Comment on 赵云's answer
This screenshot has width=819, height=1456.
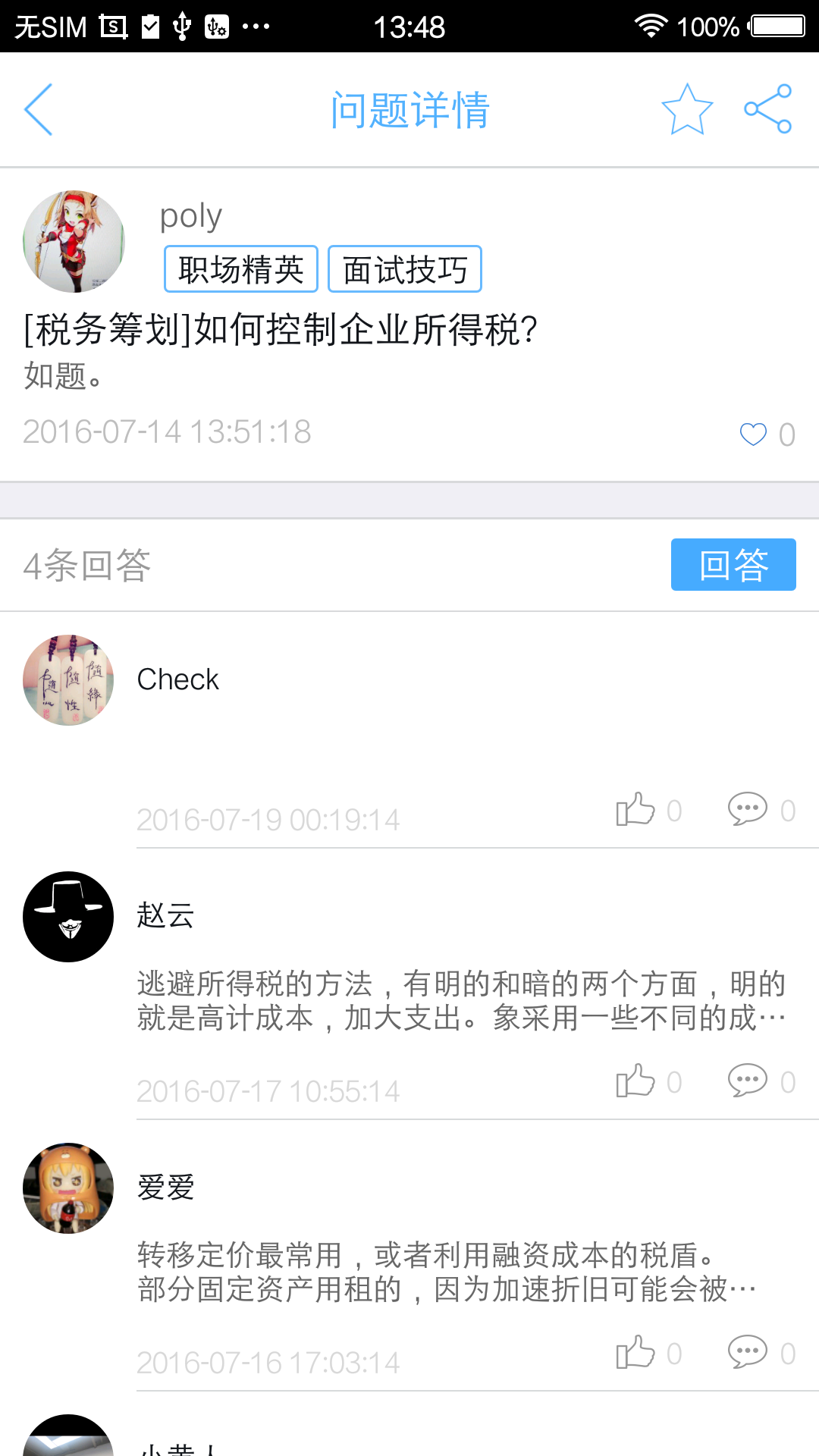[748, 1081]
